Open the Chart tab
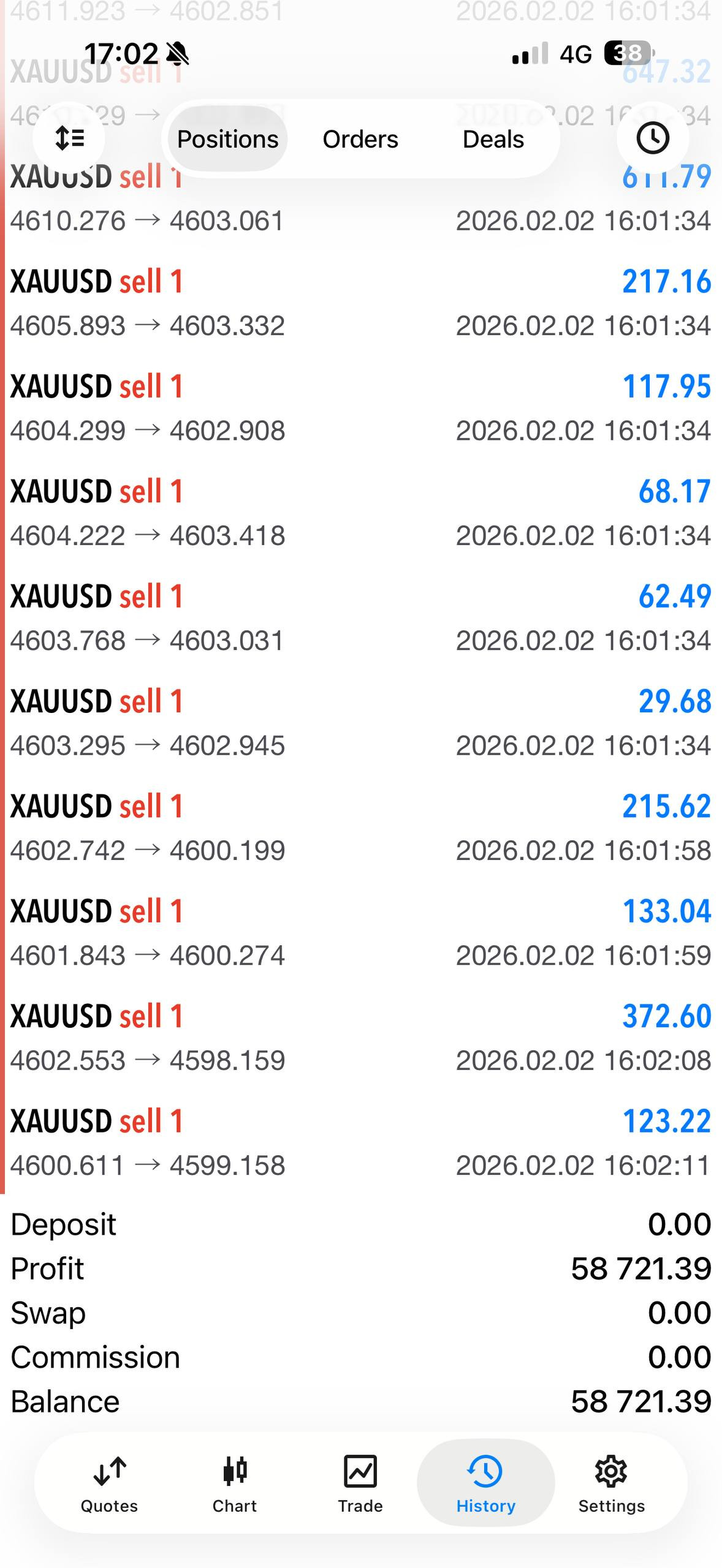The image size is (722, 1568). [x=235, y=1483]
